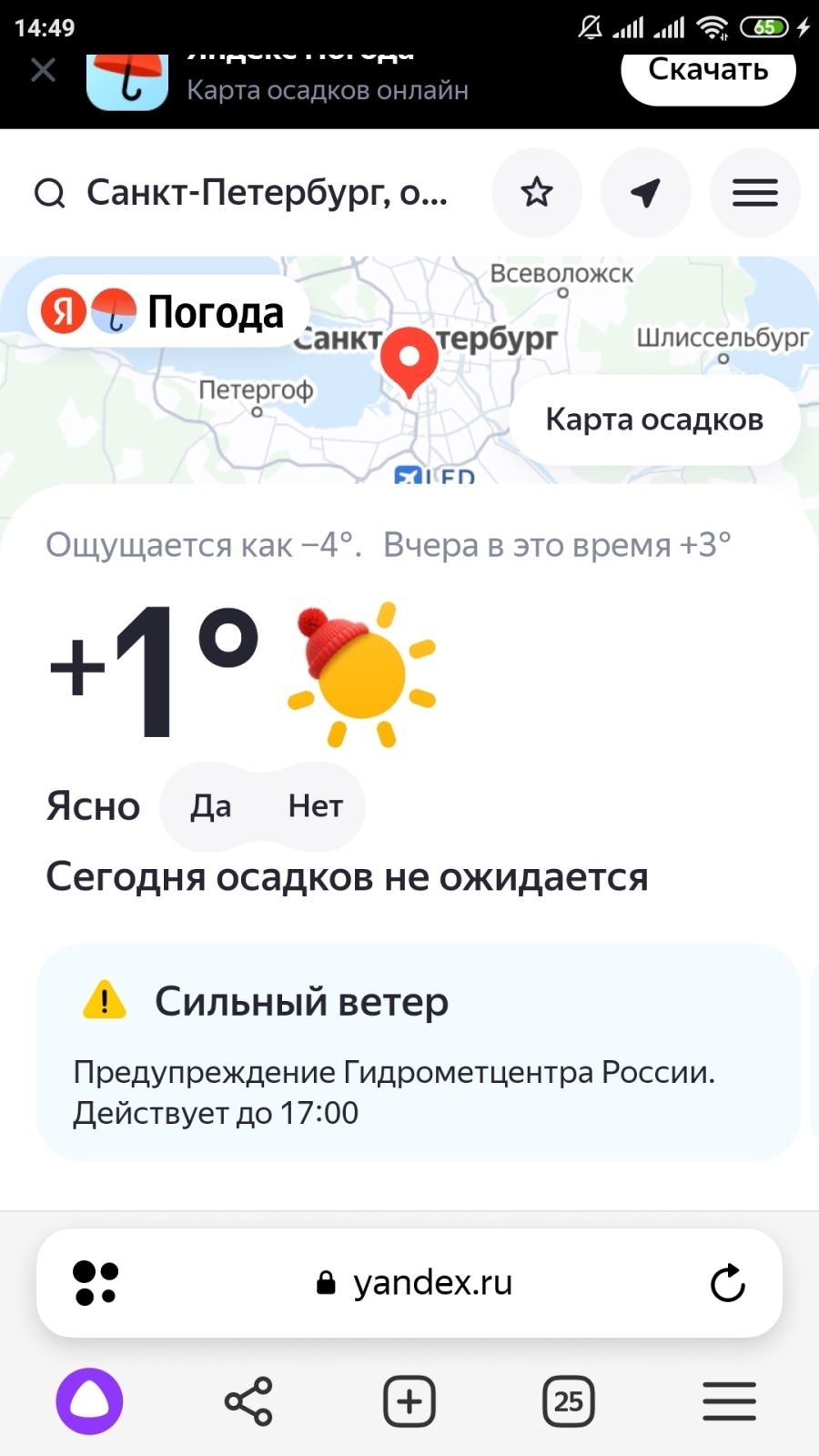Confirm the Ясно condition with Да
819x1456 pixels.
coord(211,806)
